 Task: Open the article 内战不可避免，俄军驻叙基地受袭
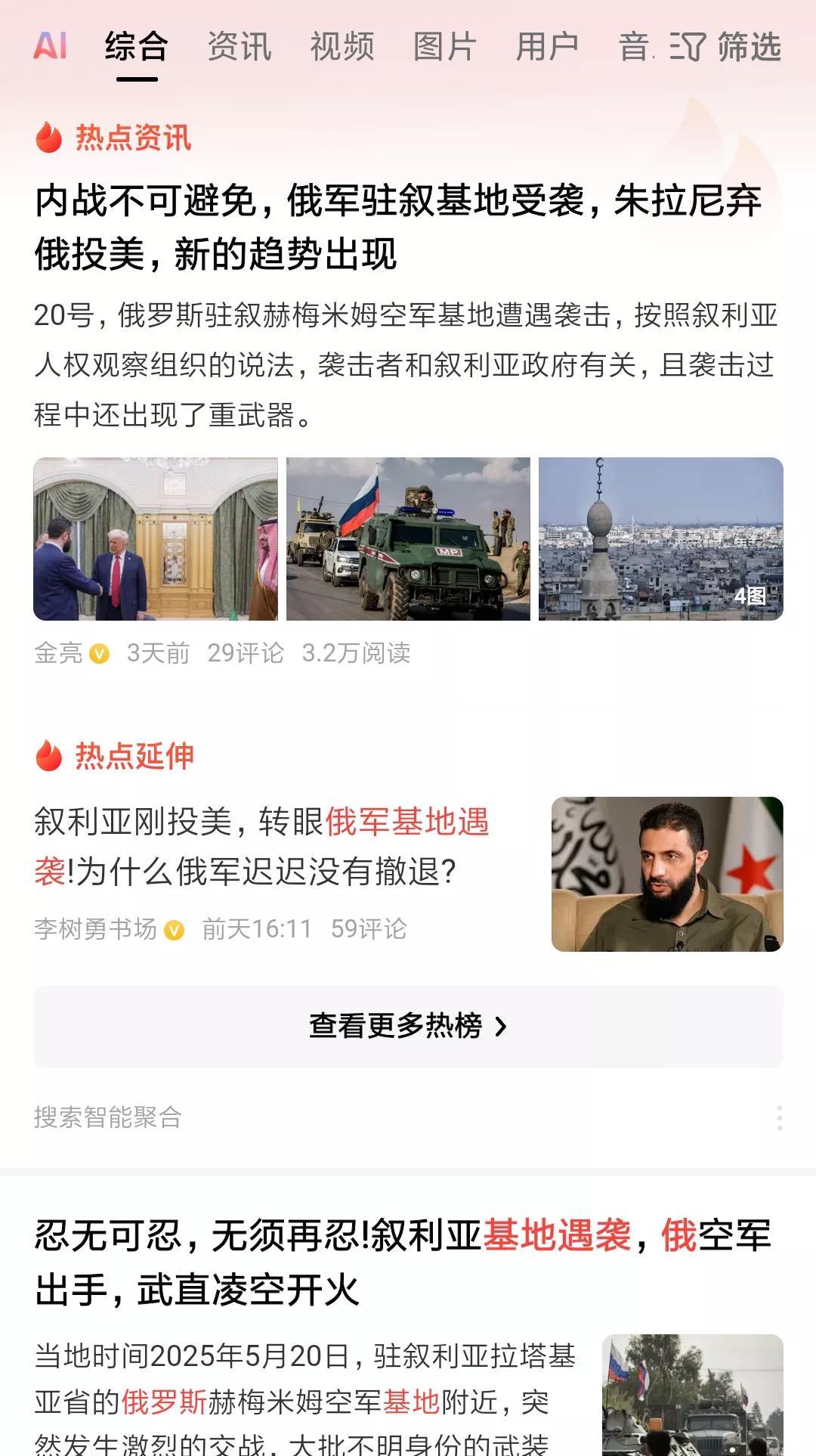click(398, 227)
